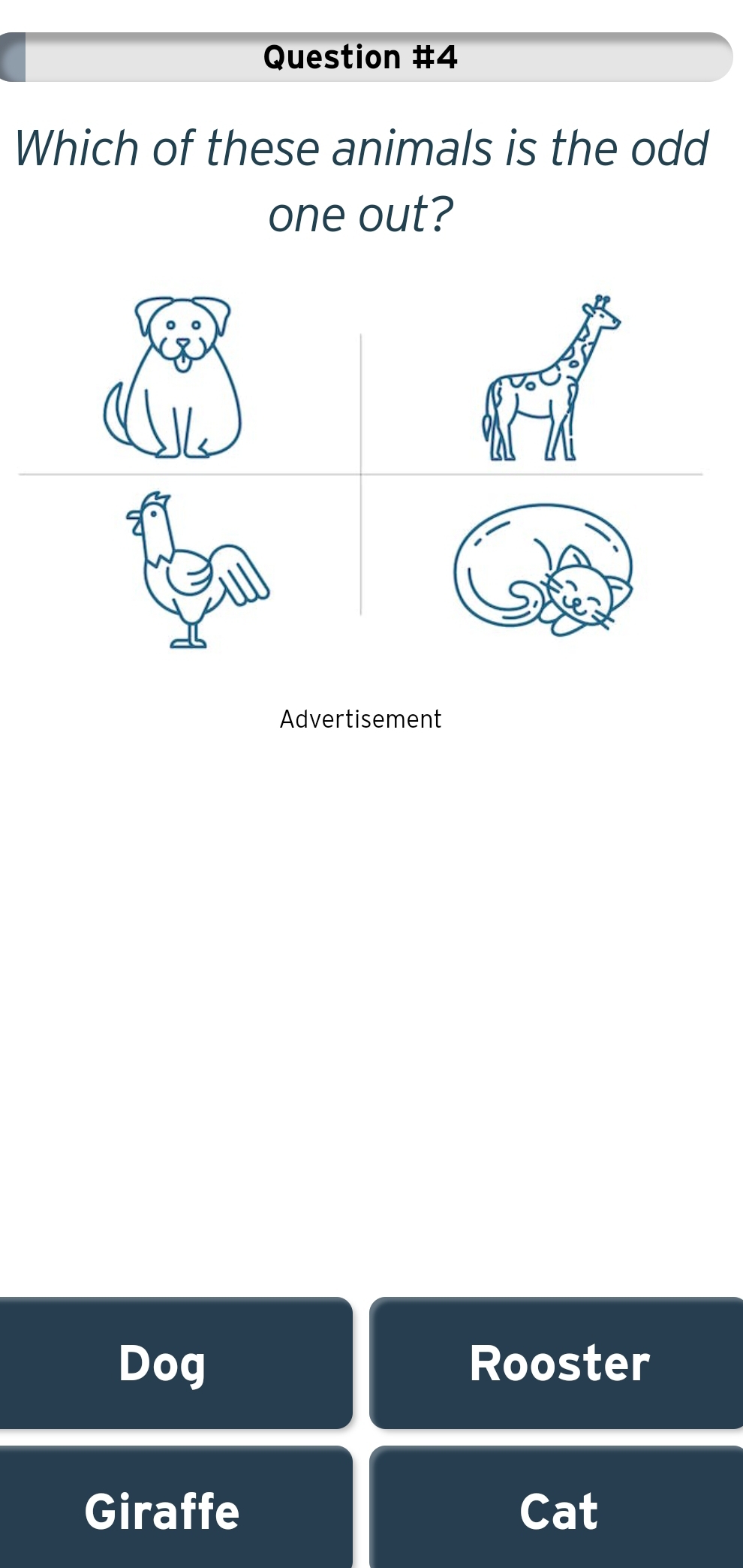Choose Cat as your answer
This screenshot has width=743, height=1568.
(x=559, y=1509)
